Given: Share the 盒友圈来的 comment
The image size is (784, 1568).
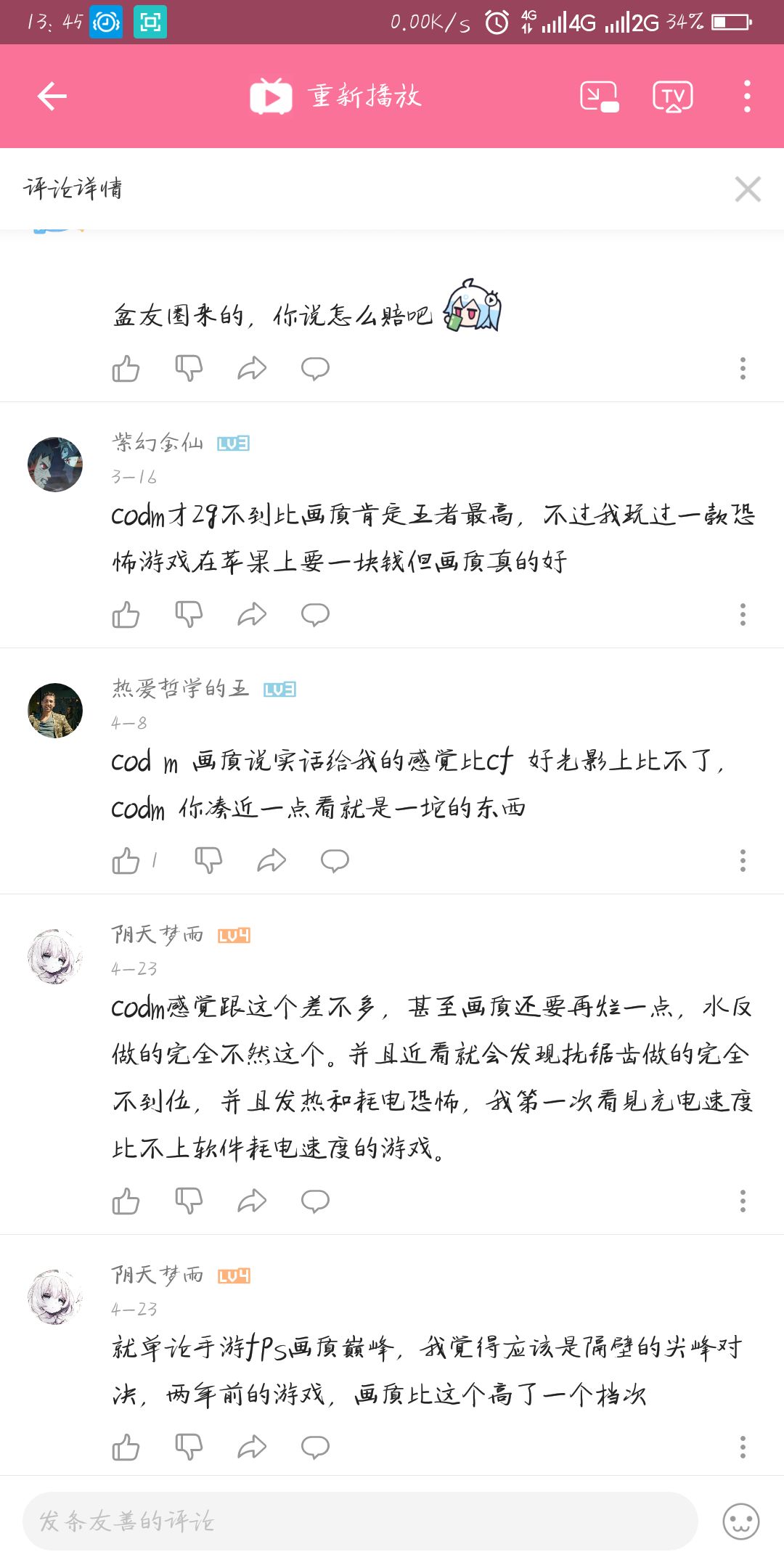Looking at the screenshot, I should click(252, 369).
